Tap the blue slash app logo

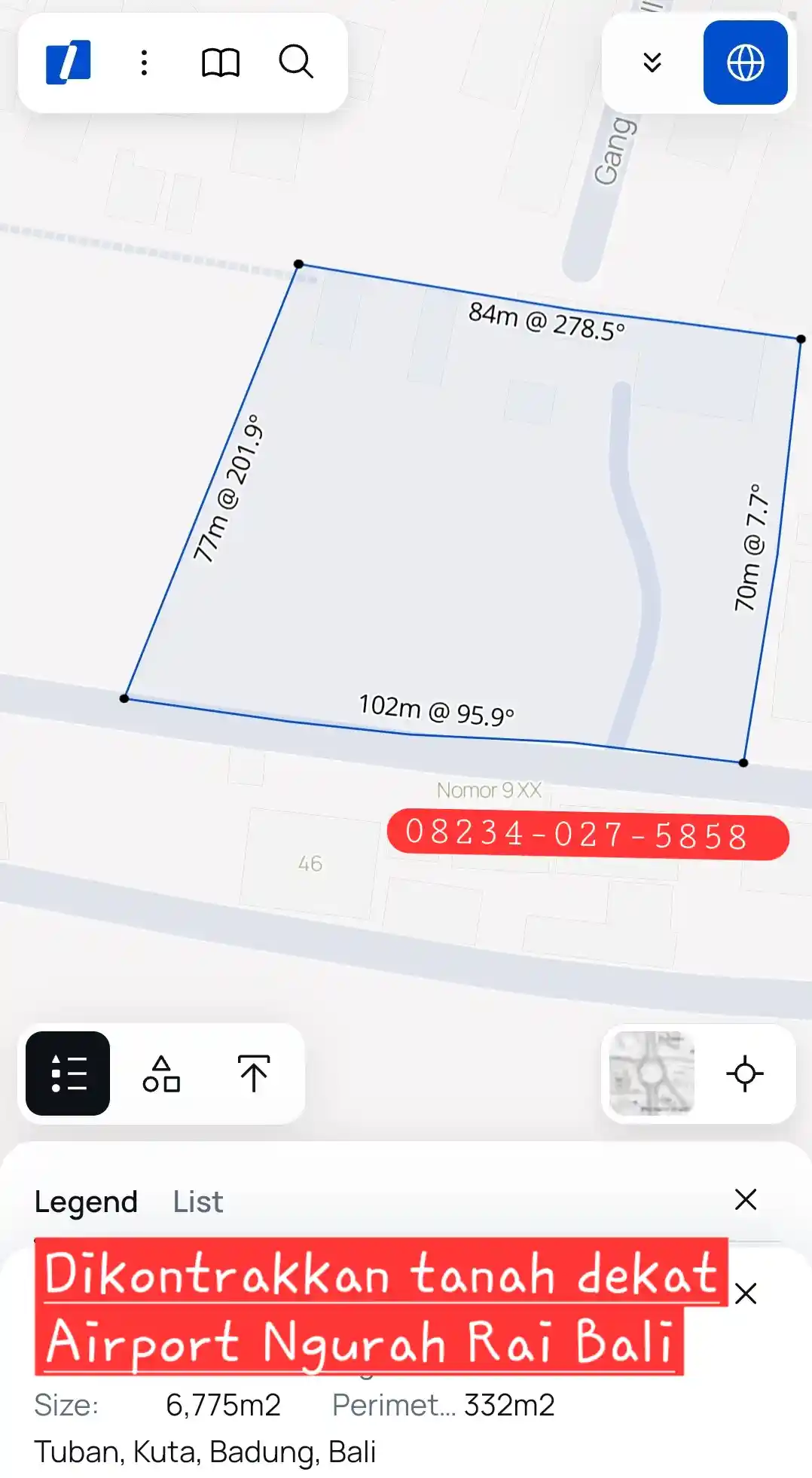69,63
